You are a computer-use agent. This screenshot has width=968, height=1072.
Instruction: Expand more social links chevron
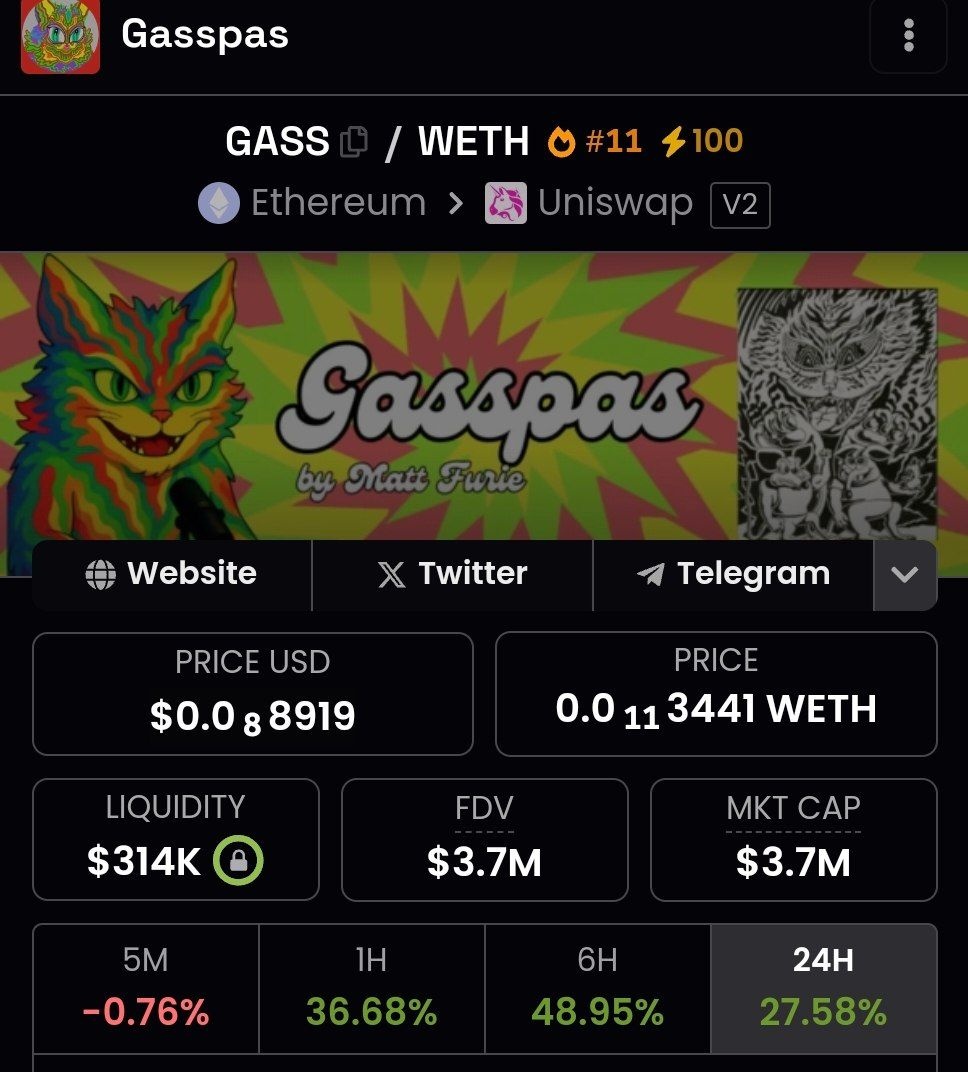tap(905, 575)
